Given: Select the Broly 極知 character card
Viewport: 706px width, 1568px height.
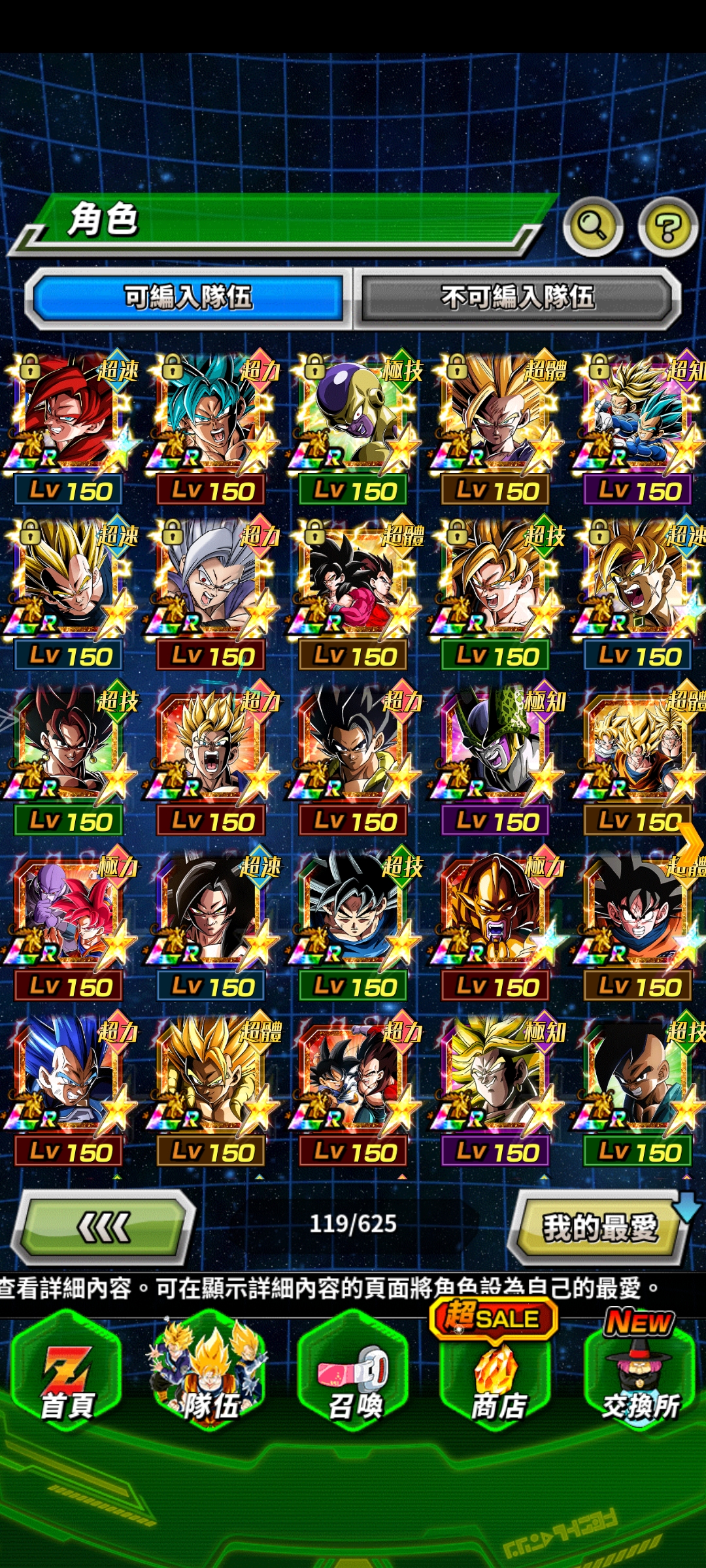Looking at the screenshot, I should 496,1075.
